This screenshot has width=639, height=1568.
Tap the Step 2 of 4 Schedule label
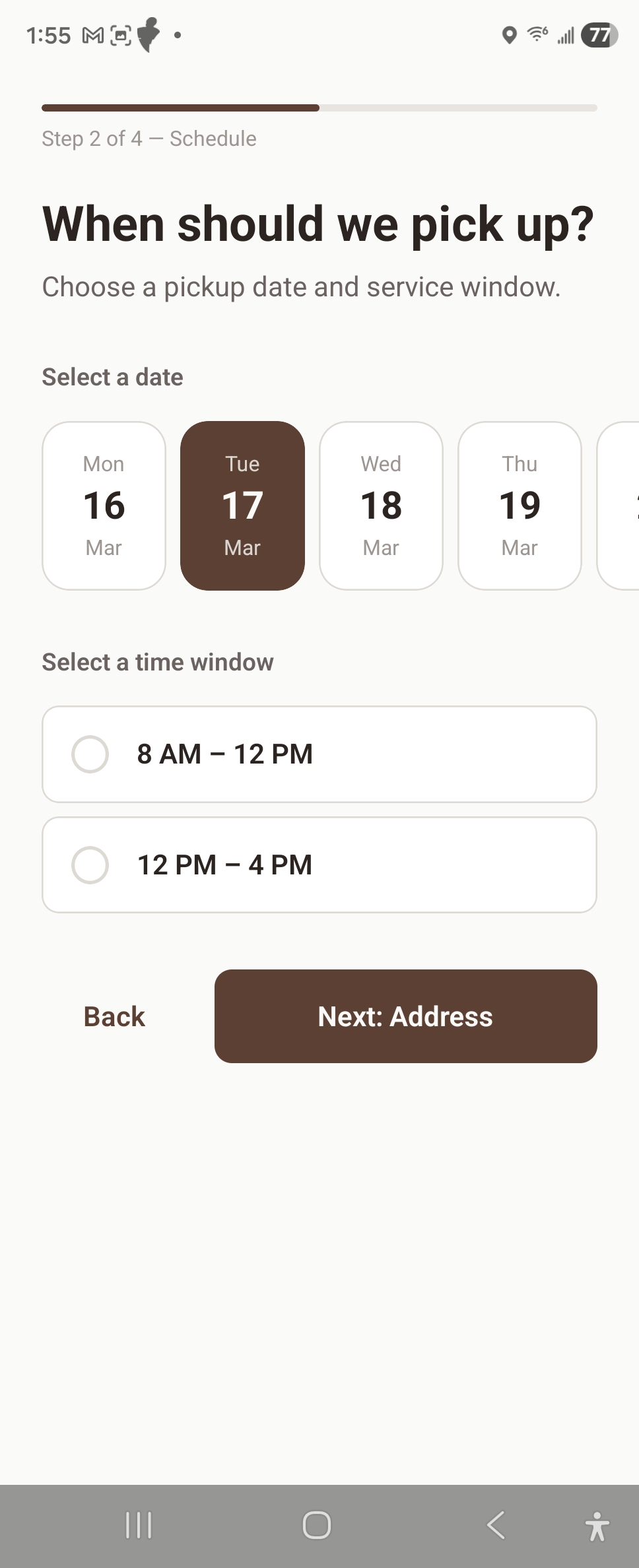point(149,139)
